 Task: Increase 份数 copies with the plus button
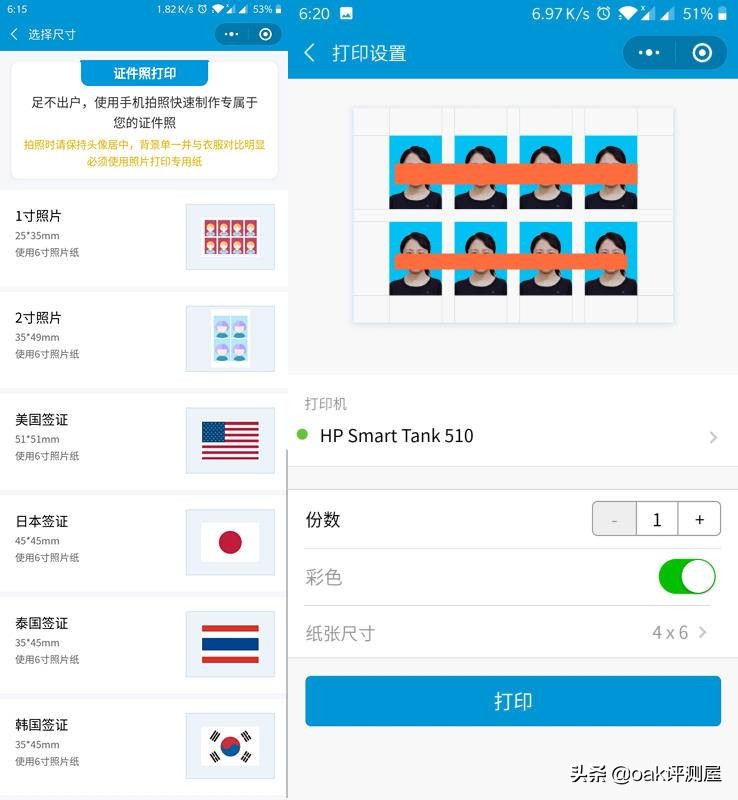click(700, 519)
